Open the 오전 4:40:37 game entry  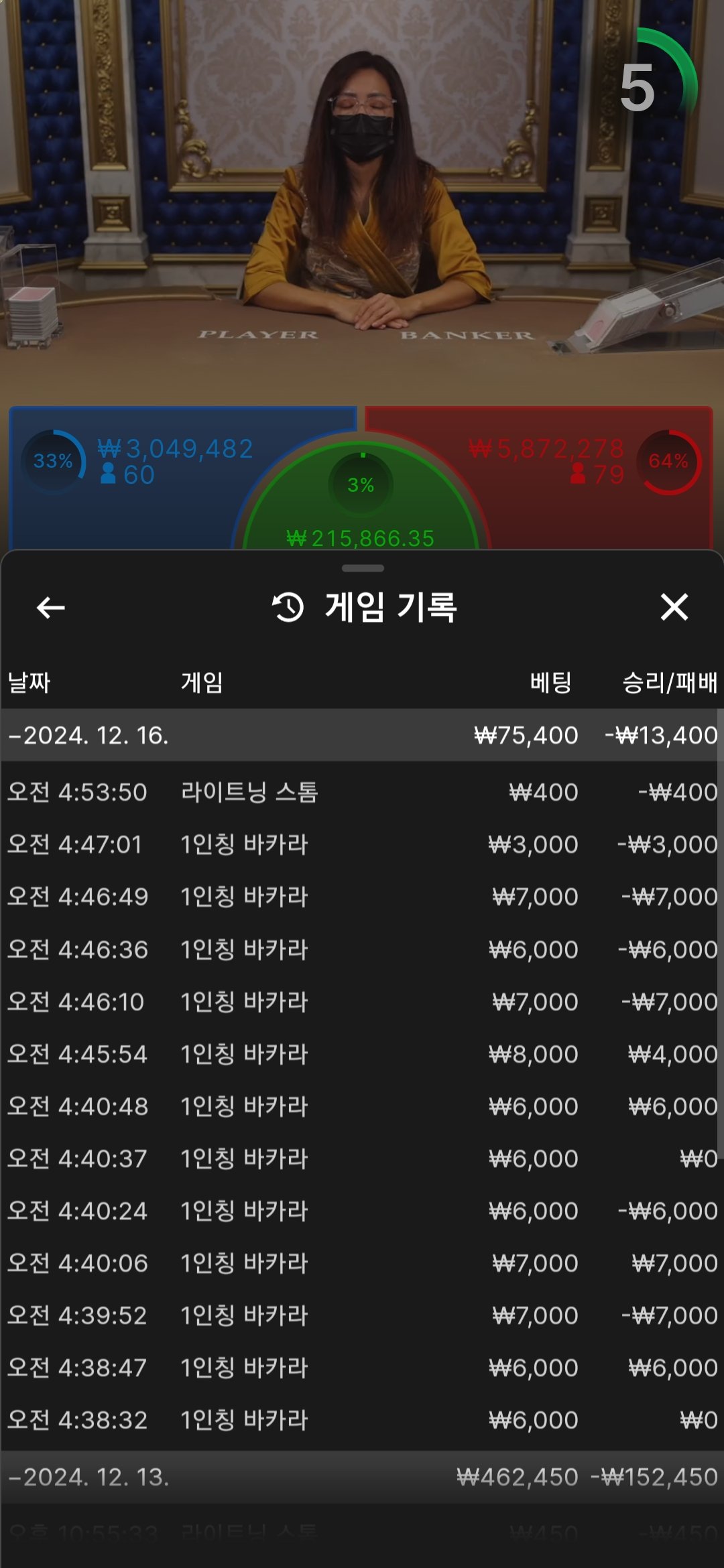tap(362, 1159)
